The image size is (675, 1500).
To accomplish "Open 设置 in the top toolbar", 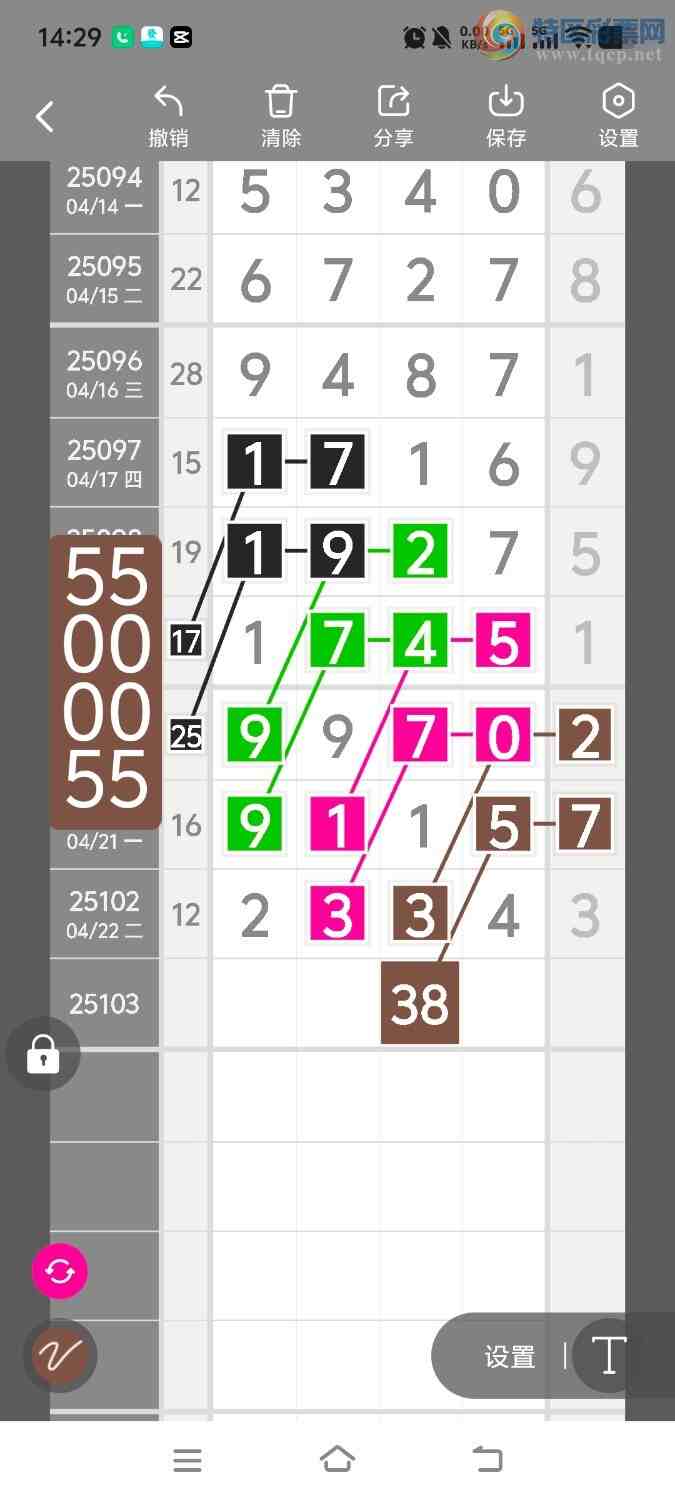I will click(618, 116).
